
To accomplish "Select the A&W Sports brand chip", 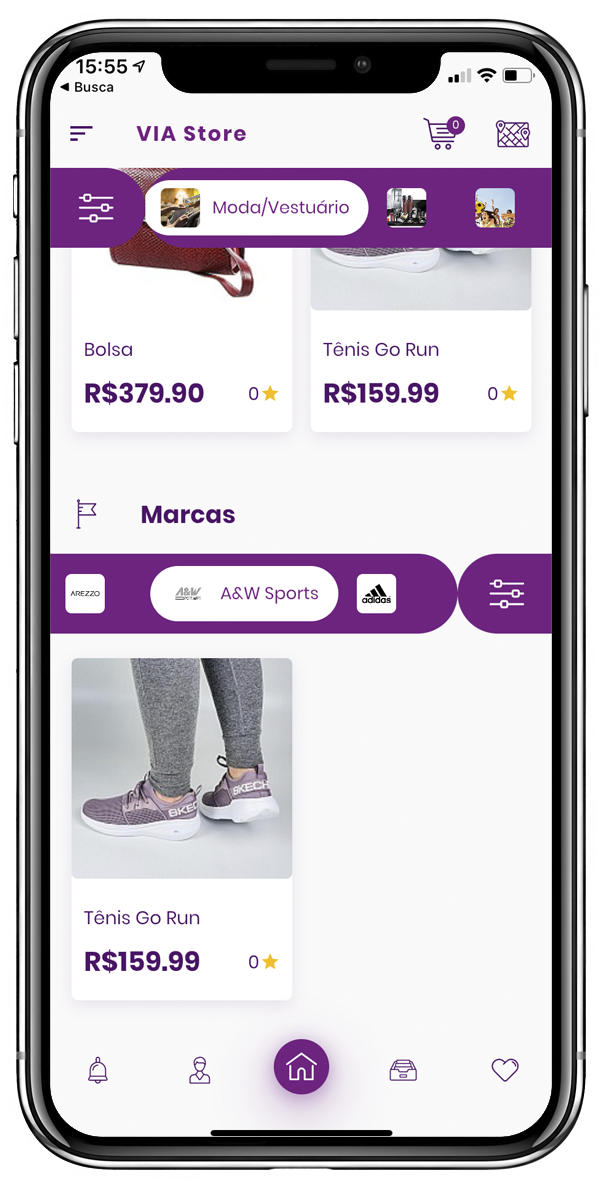I will [244, 593].
